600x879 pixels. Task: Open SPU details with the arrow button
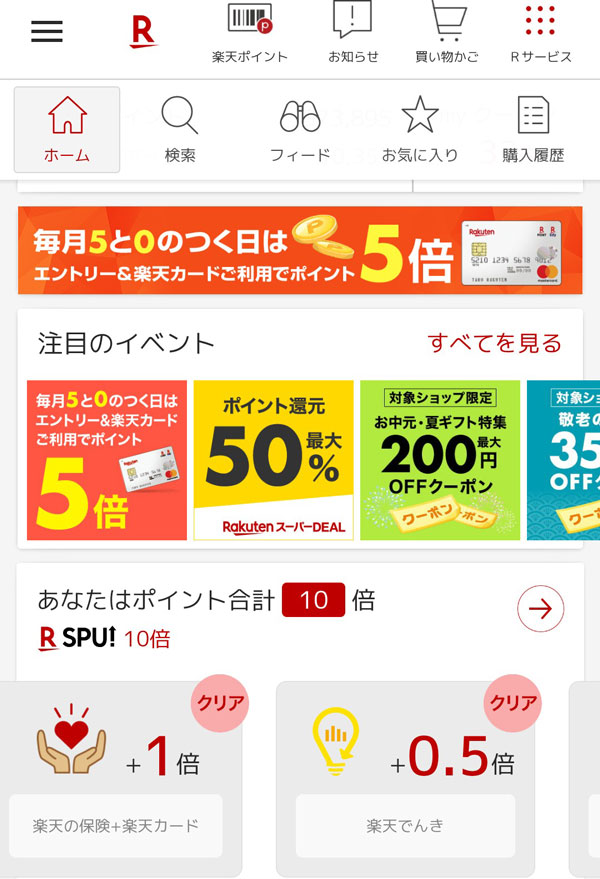click(x=540, y=608)
